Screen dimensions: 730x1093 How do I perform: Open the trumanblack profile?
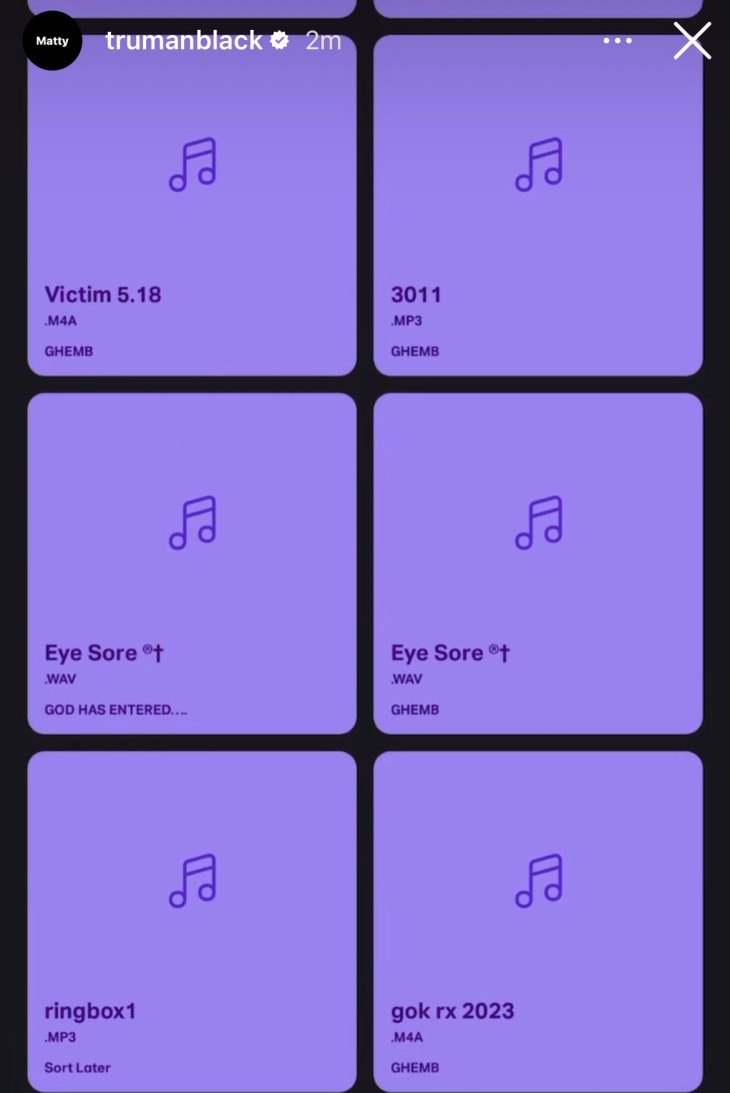[184, 41]
